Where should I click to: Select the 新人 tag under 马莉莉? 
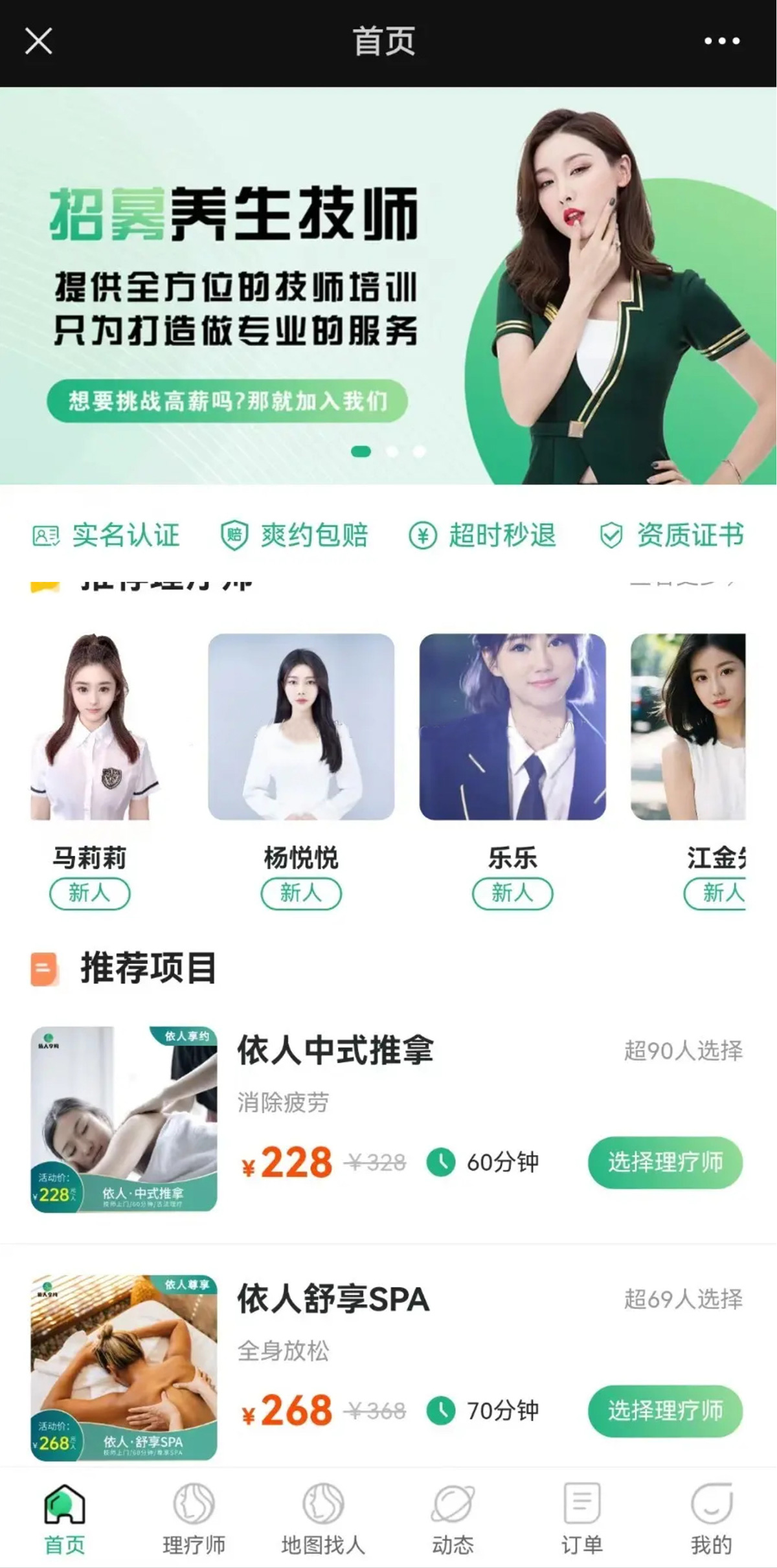90,893
